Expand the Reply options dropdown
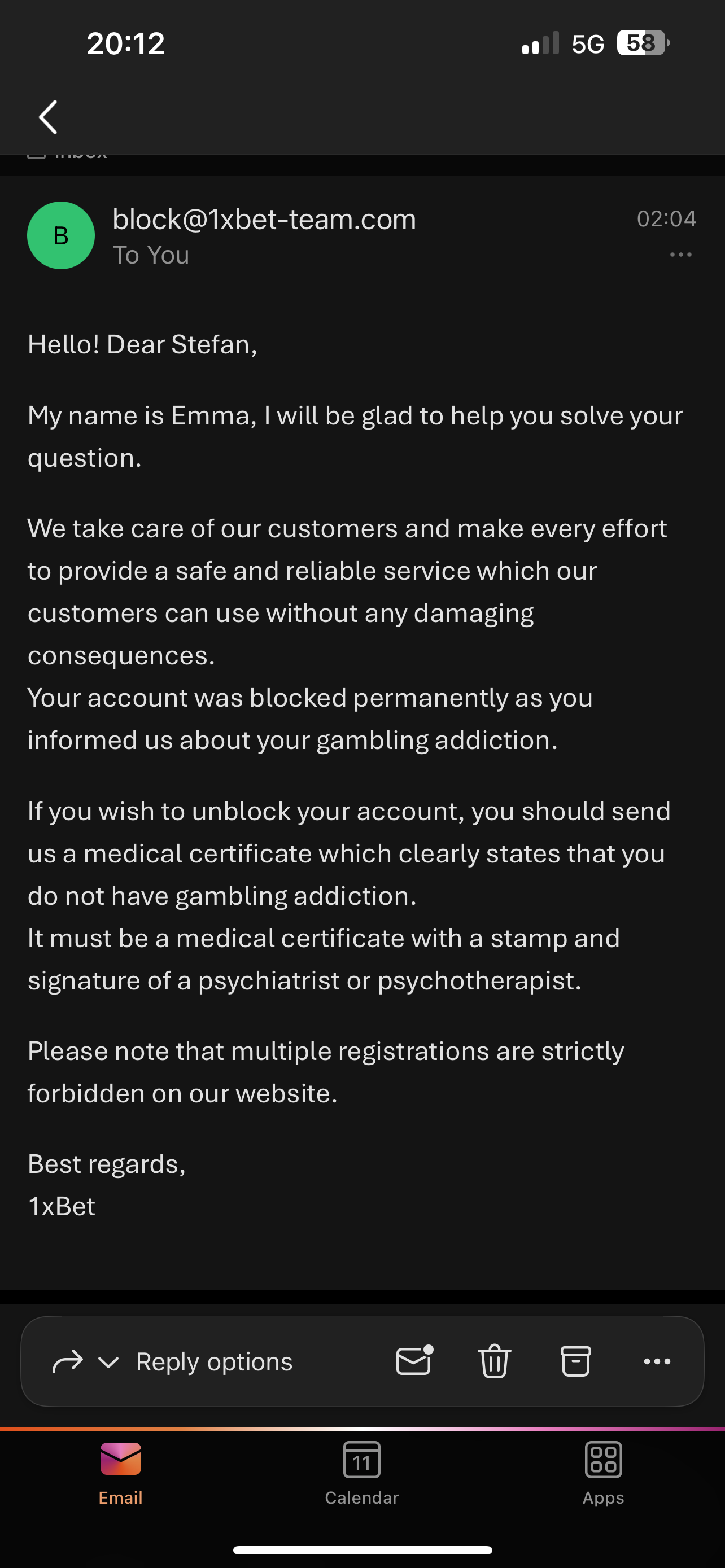This screenshot has height=1568, width=725. [108, 1361]
